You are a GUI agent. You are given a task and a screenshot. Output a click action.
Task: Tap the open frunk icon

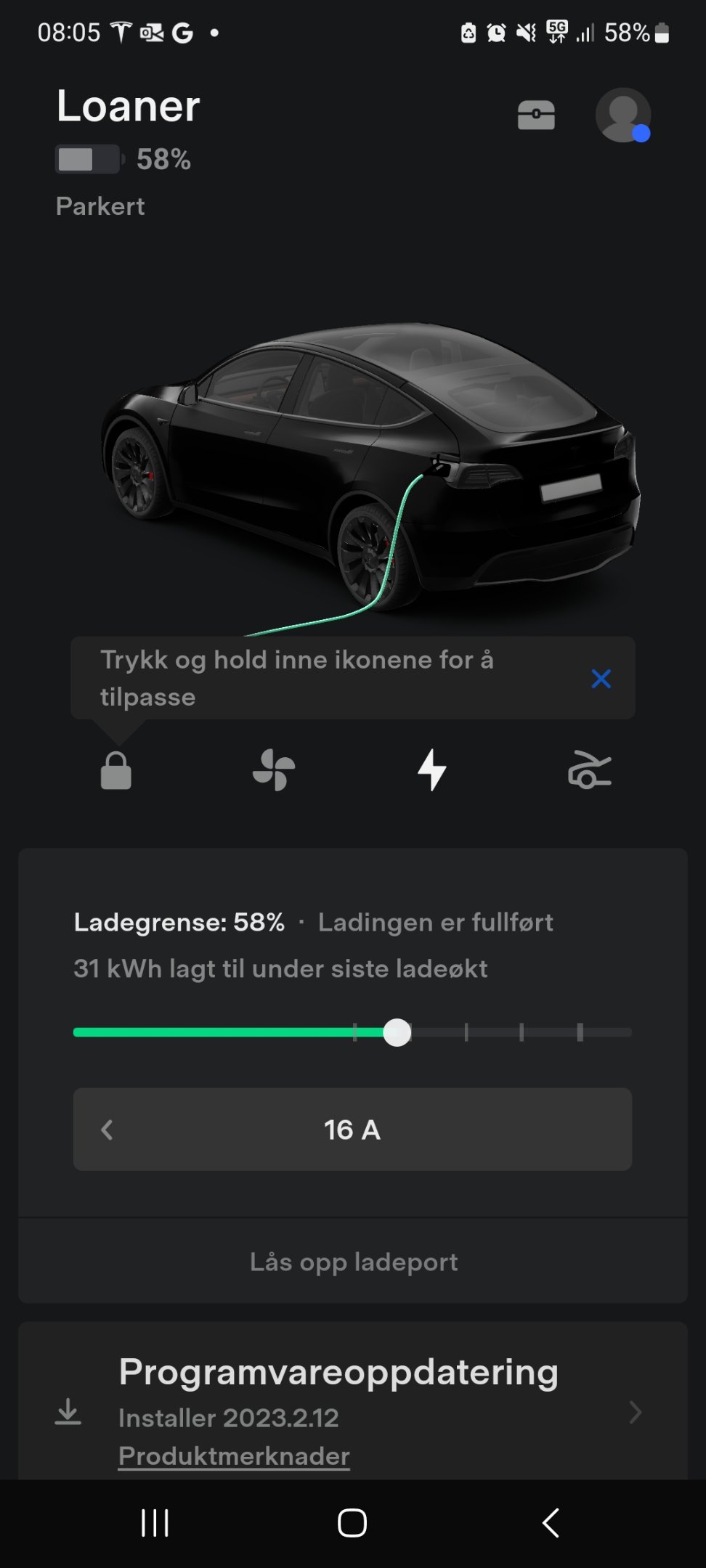click(x=589, y=769)
